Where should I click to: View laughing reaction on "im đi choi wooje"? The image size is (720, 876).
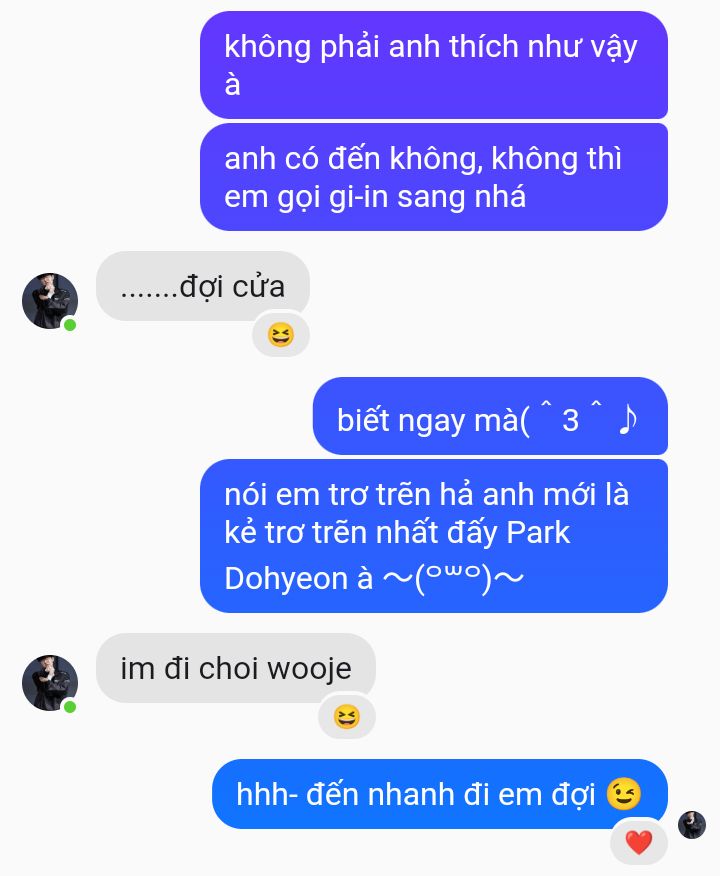coord(346,717)
